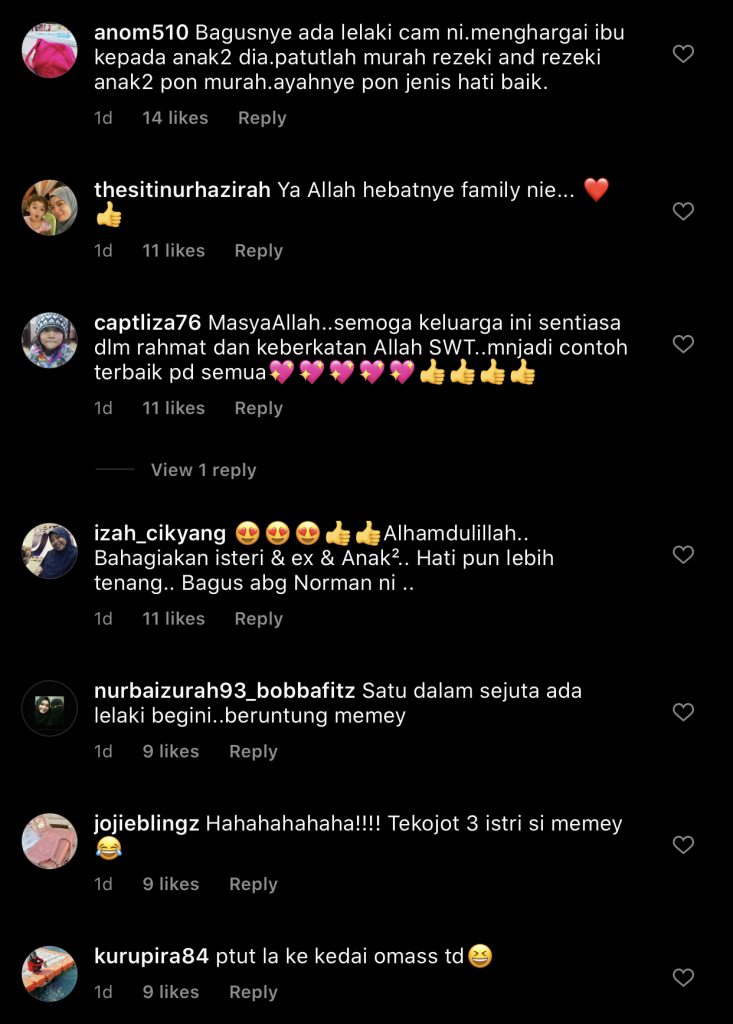Like anom510's comment
Image resolution: width=733 pixels, height=1024 pixels.
683,54
